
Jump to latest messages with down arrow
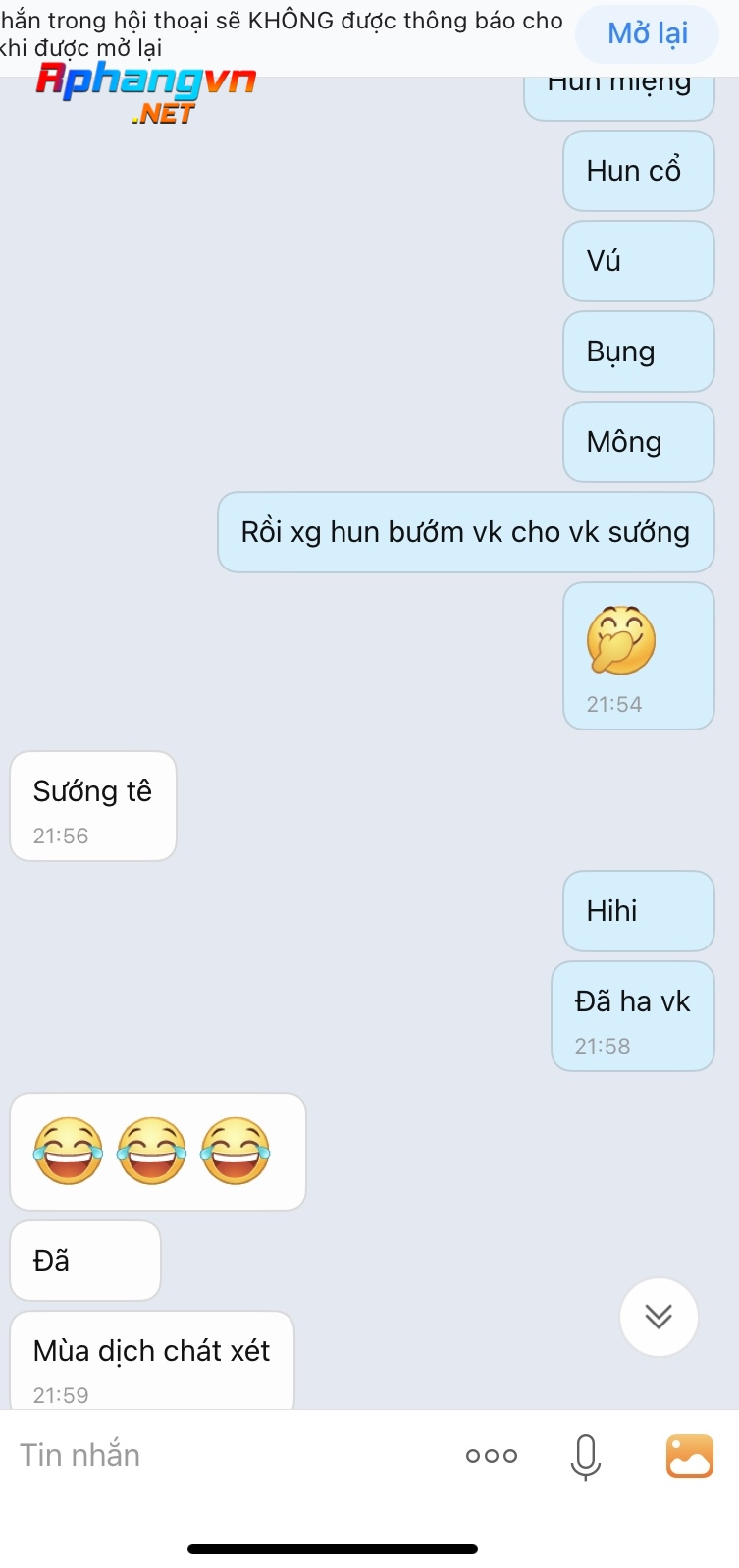pyautogui.click(x=659, y=1317)
